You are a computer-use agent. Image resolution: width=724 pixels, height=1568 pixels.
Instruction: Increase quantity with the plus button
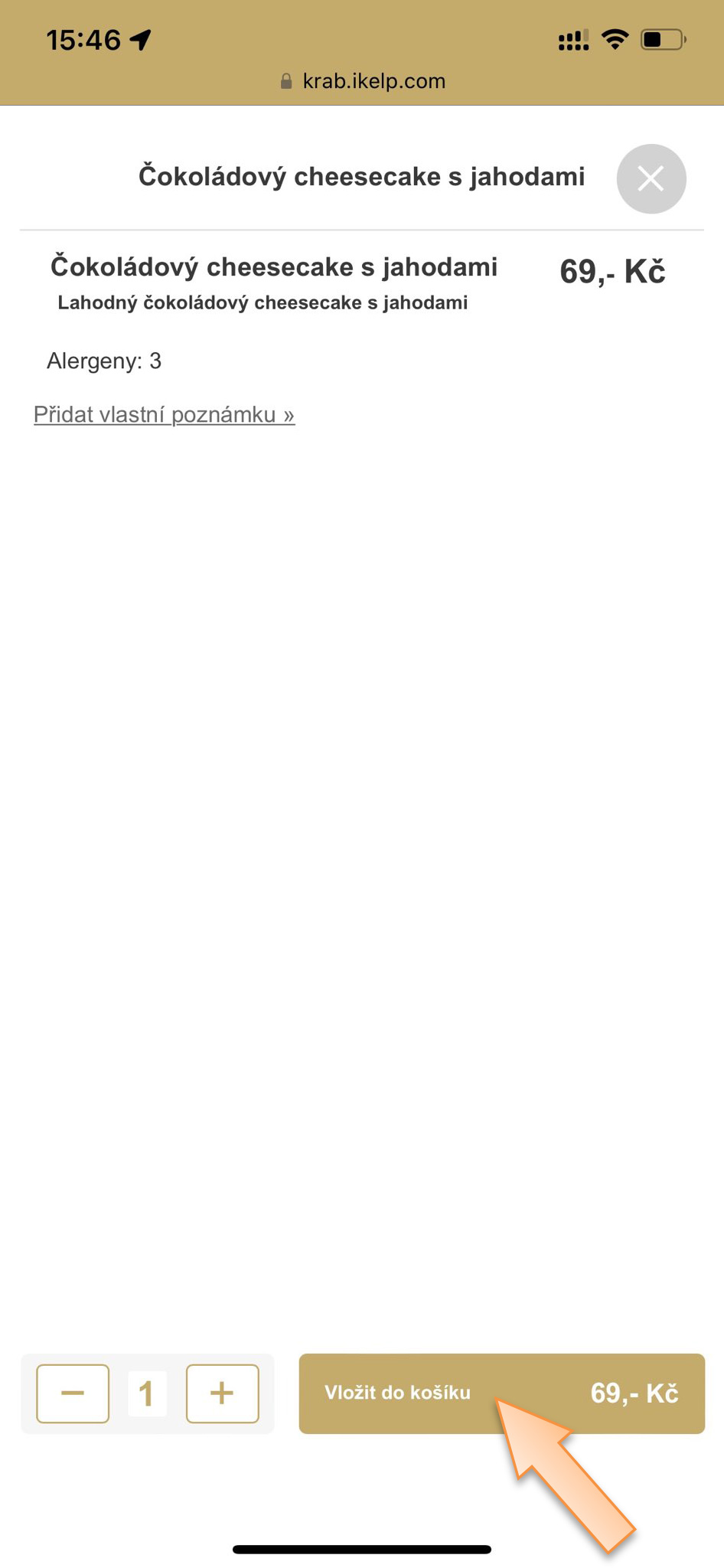[x=222, y=1393]
